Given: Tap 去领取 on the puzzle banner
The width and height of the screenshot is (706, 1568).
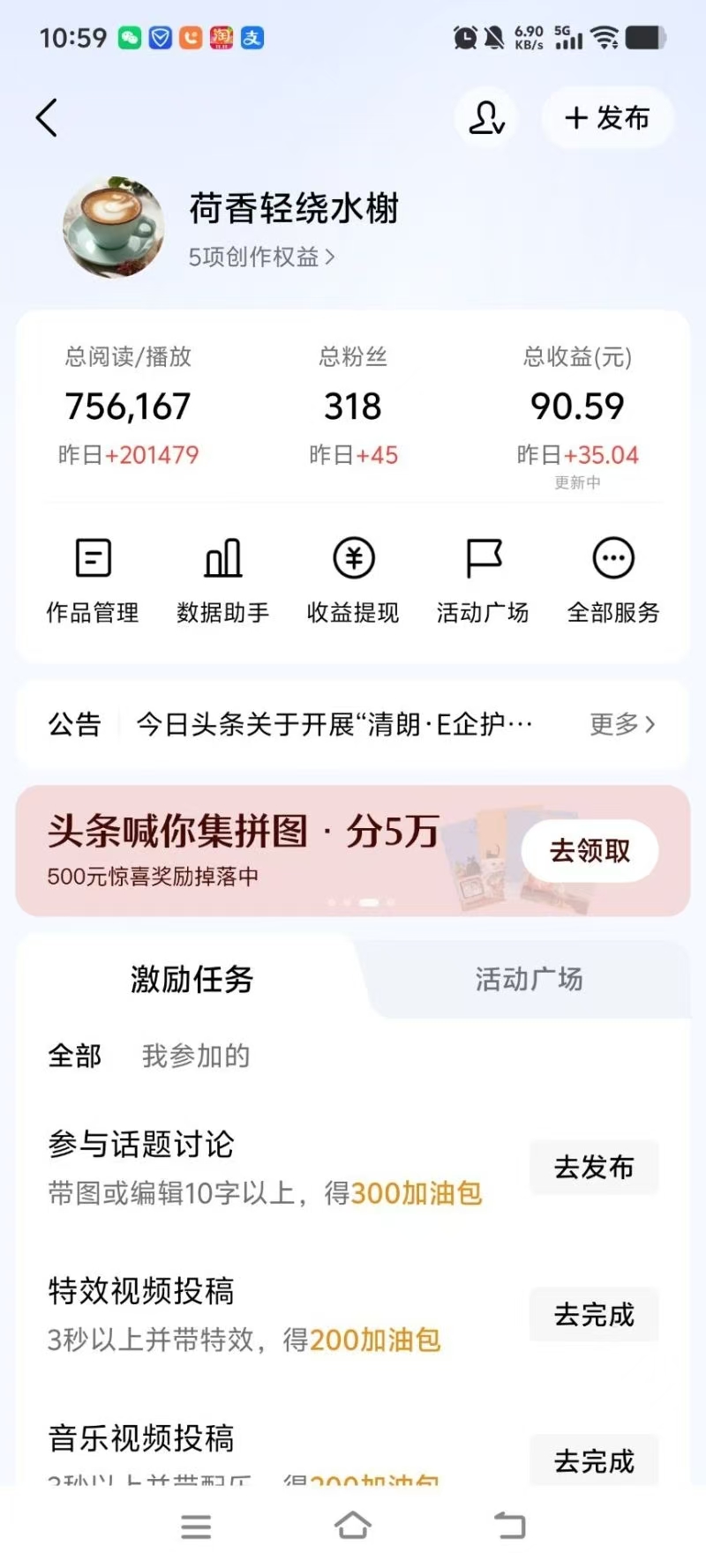Looking at the screenshot, I should pos(588,850).
